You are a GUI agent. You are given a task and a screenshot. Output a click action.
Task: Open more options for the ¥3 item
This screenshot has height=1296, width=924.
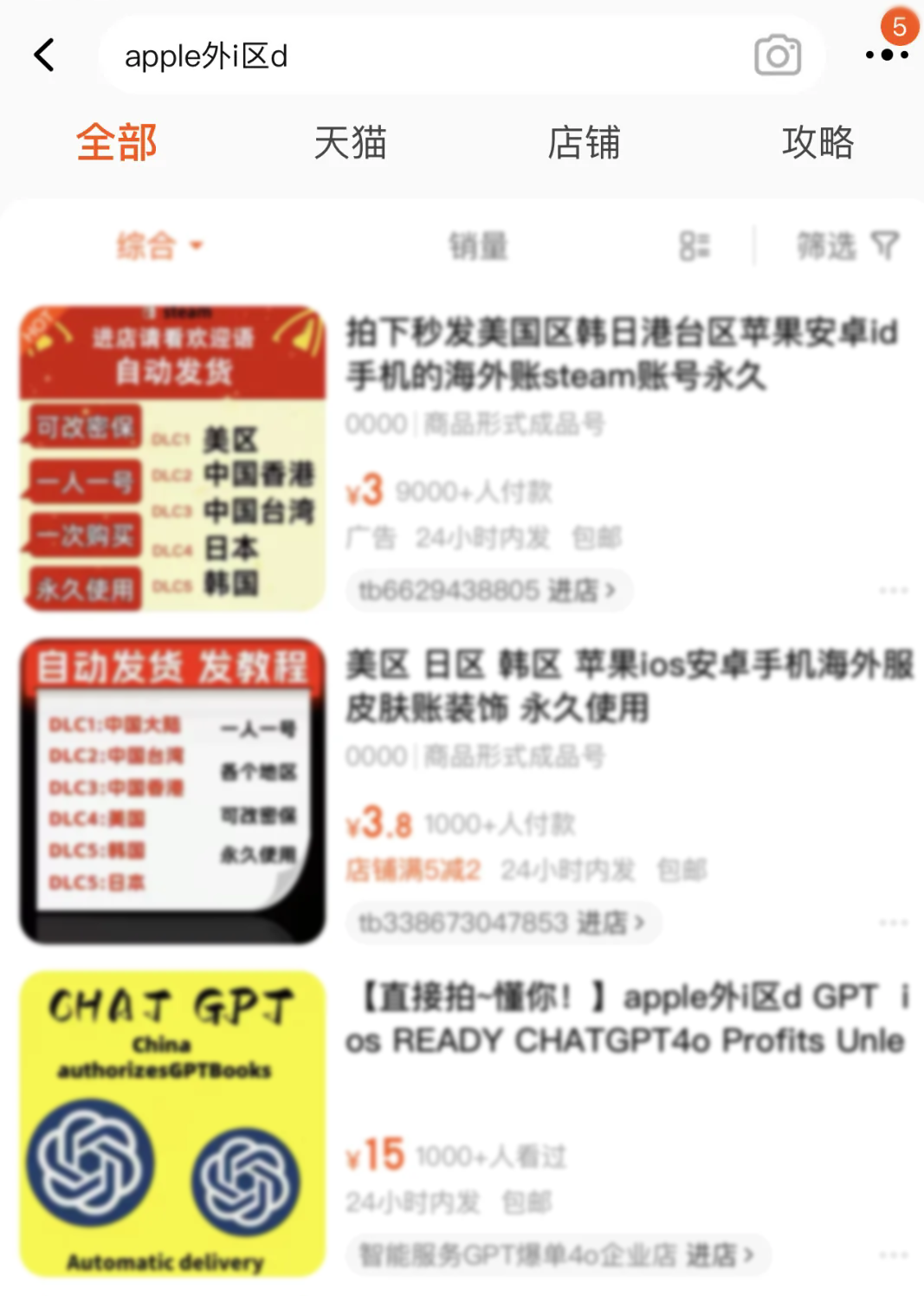click(x=893, y=591)
